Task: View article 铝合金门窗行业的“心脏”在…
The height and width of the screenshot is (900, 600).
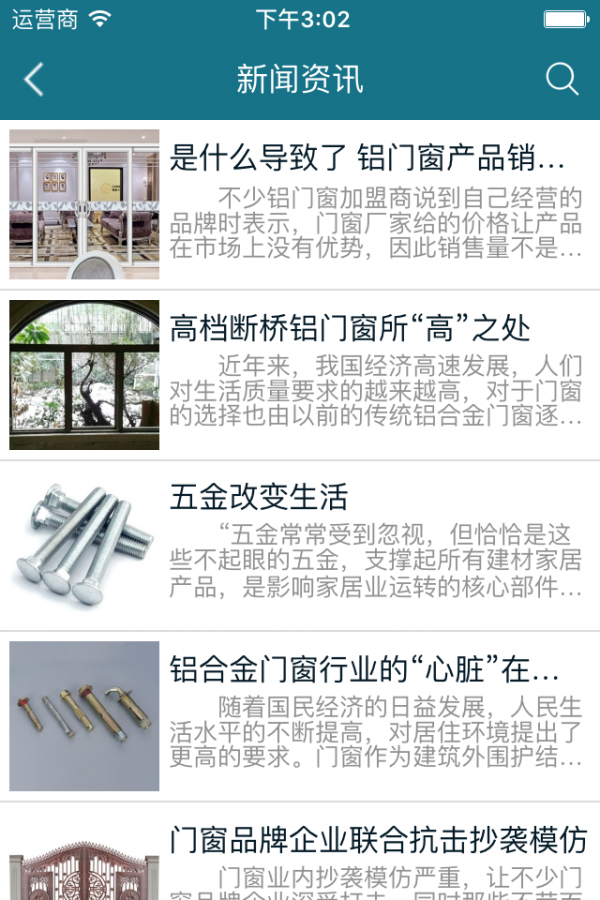Action: 364,669
